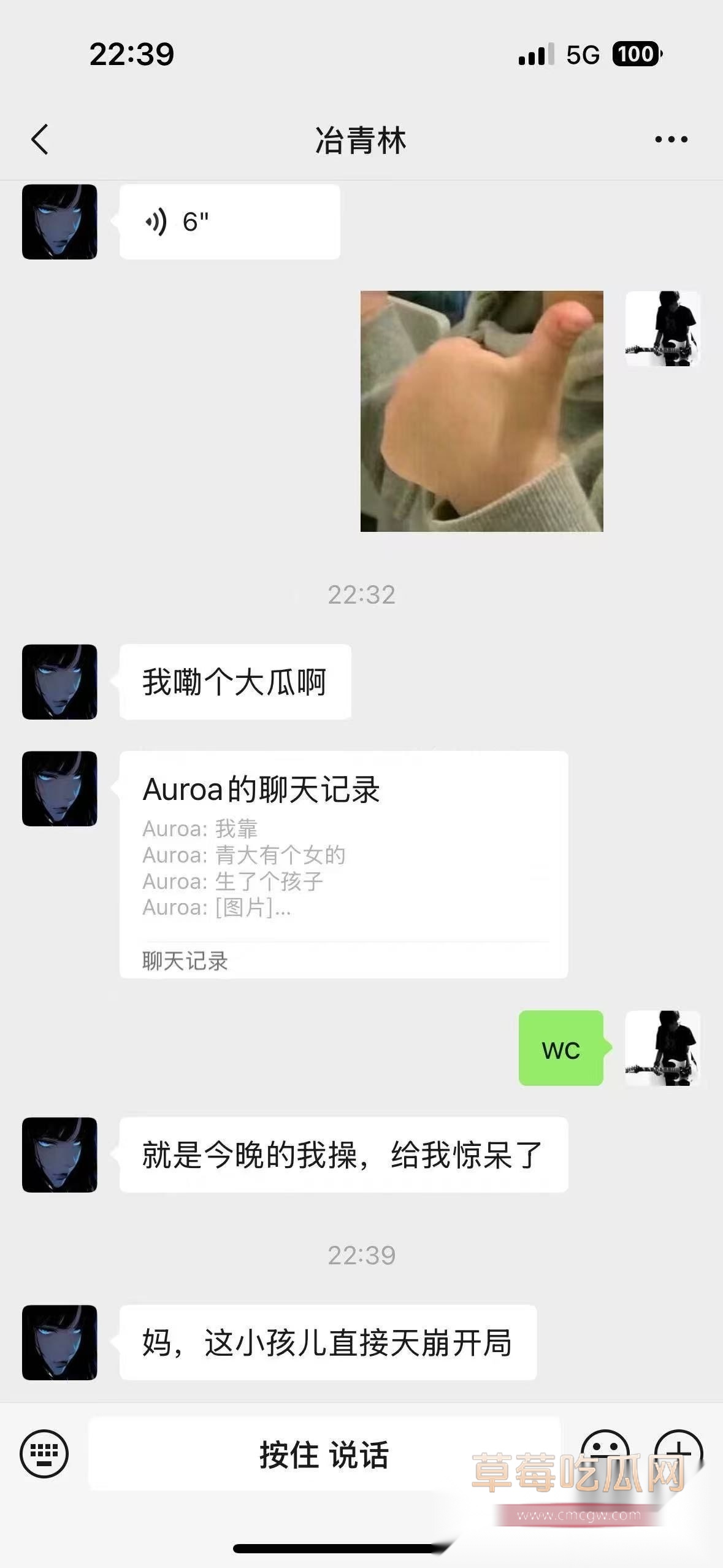Viewport: 723px width, 1568px height.
Task: Open the contact's avatar beside 我嘞个大瓜啊
Action: [59, 682]
